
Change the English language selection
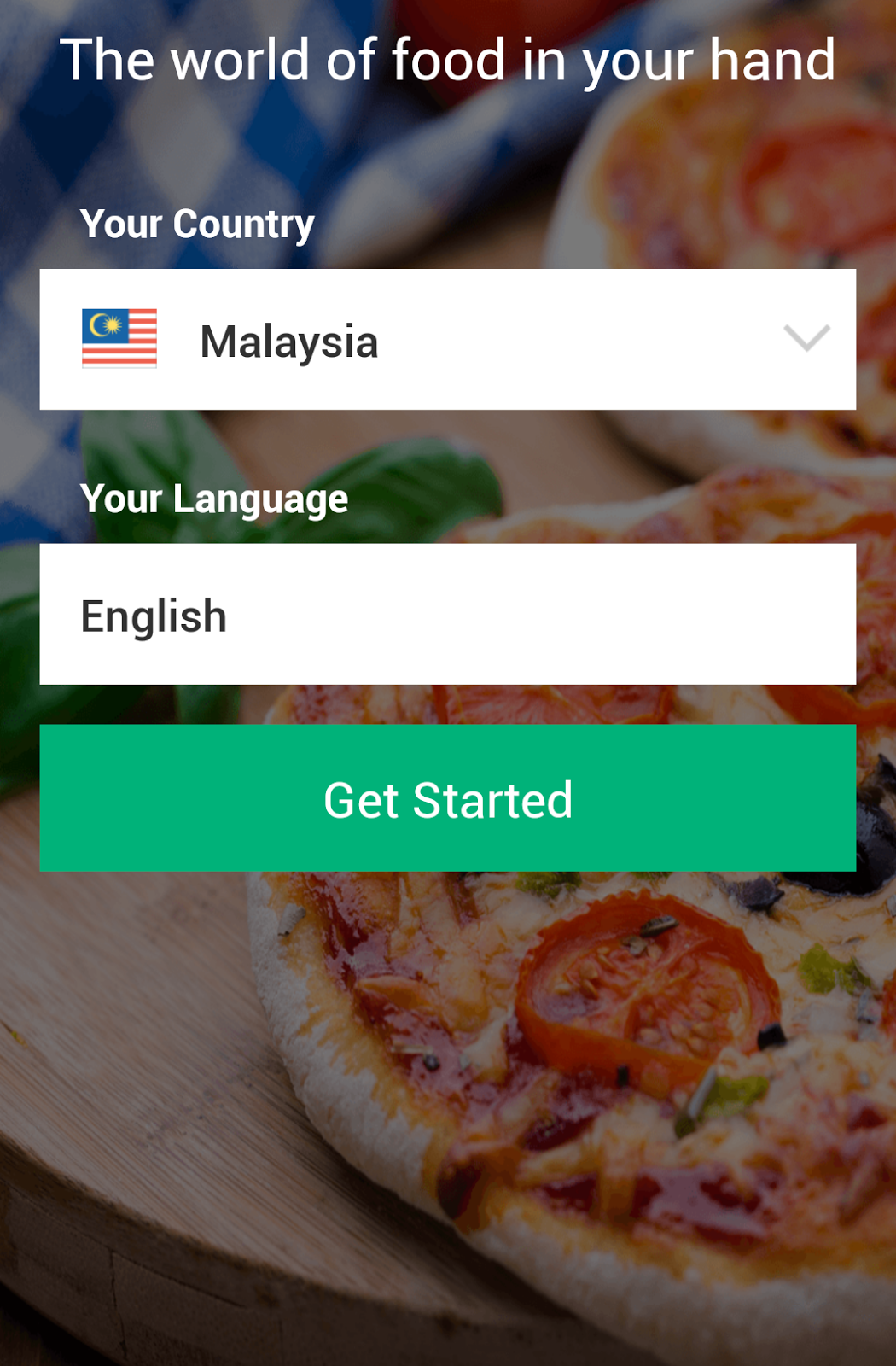tap(447, 615)
